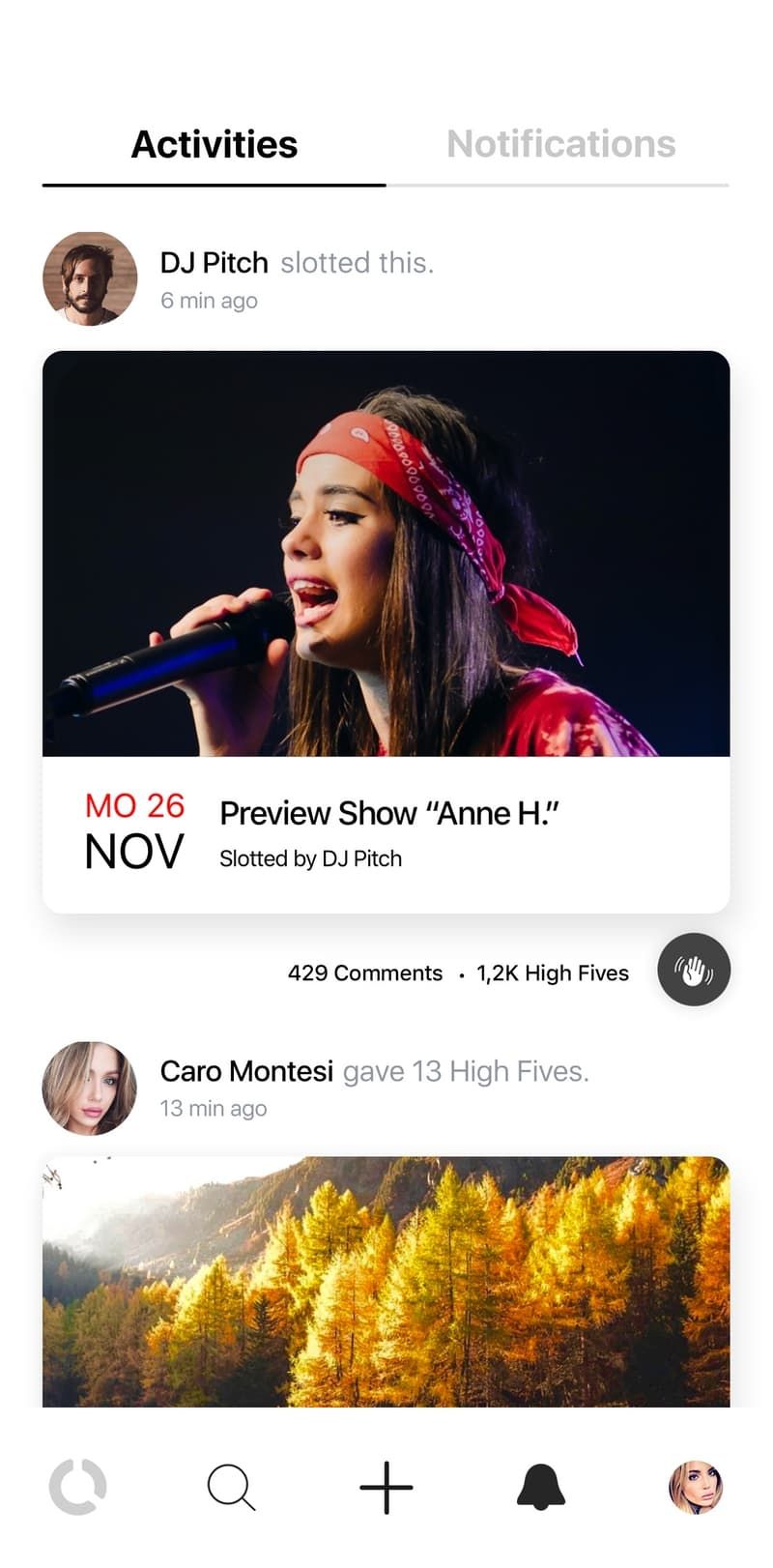The height and width of the screenshot is (1568, 773).
Task: Give a High Five to the Anne H. show
Action: pyautogui.click(x=693, y=970)
